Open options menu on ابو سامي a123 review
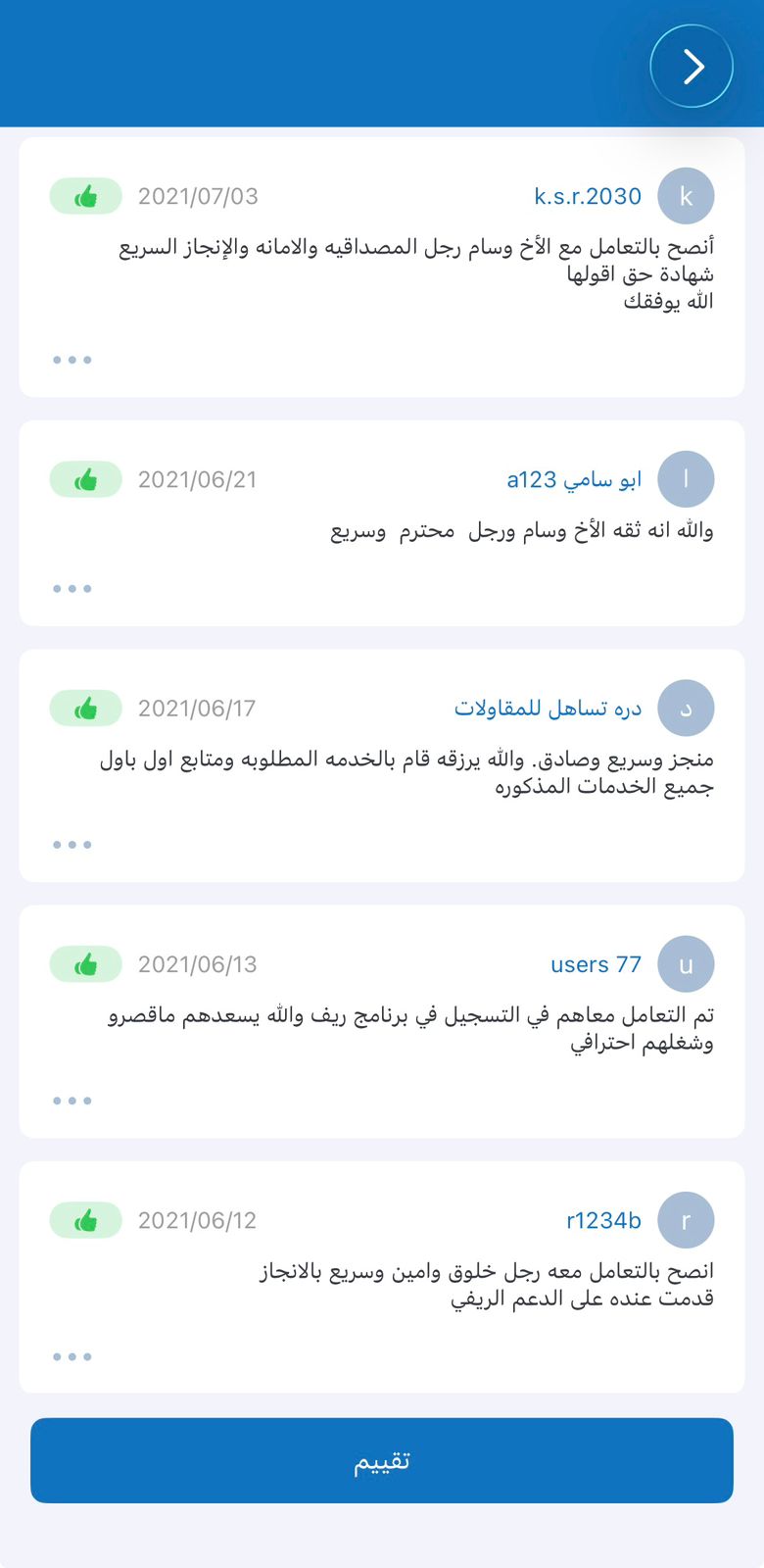The image size is (764, 1568). point(72,589)
